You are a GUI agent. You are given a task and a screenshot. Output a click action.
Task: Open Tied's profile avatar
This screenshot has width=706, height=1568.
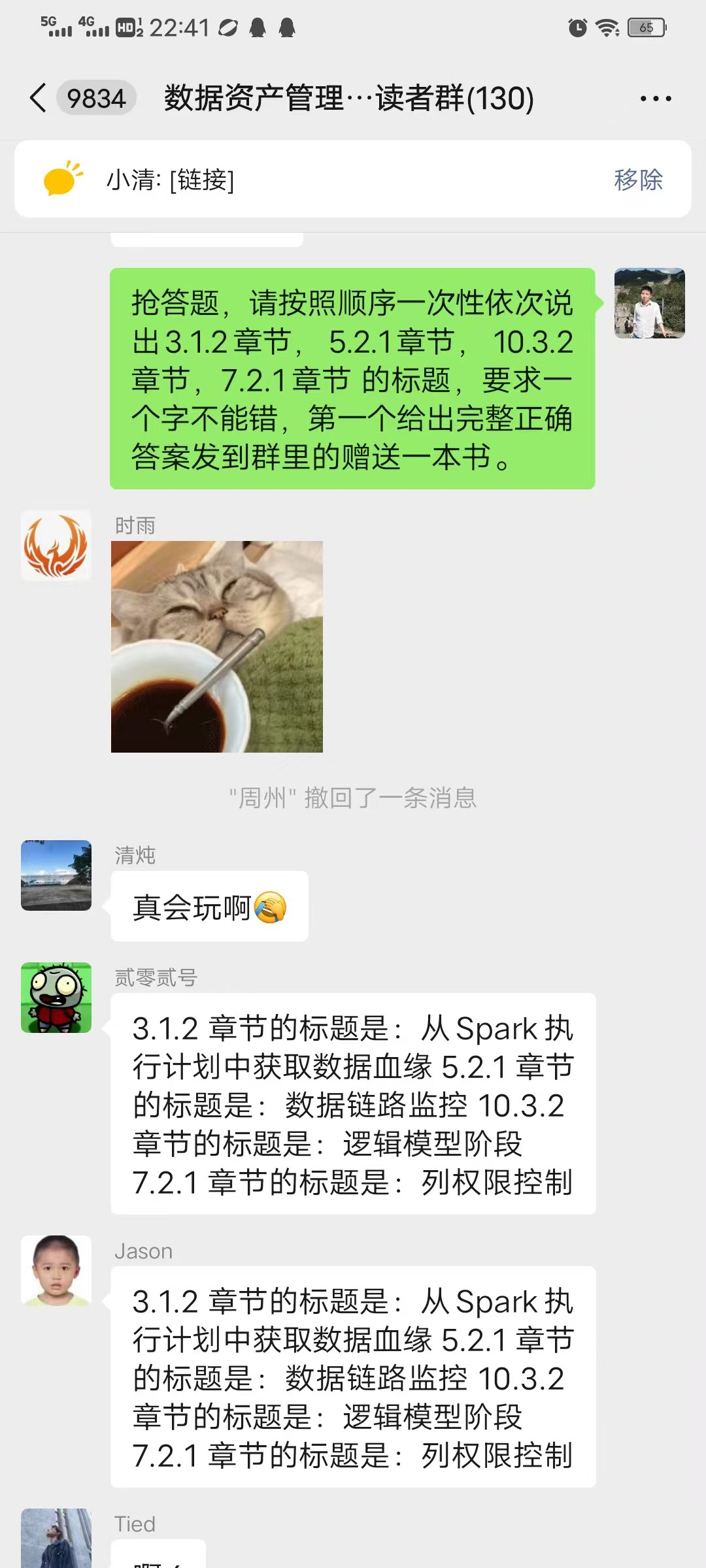pos(56,1539)
